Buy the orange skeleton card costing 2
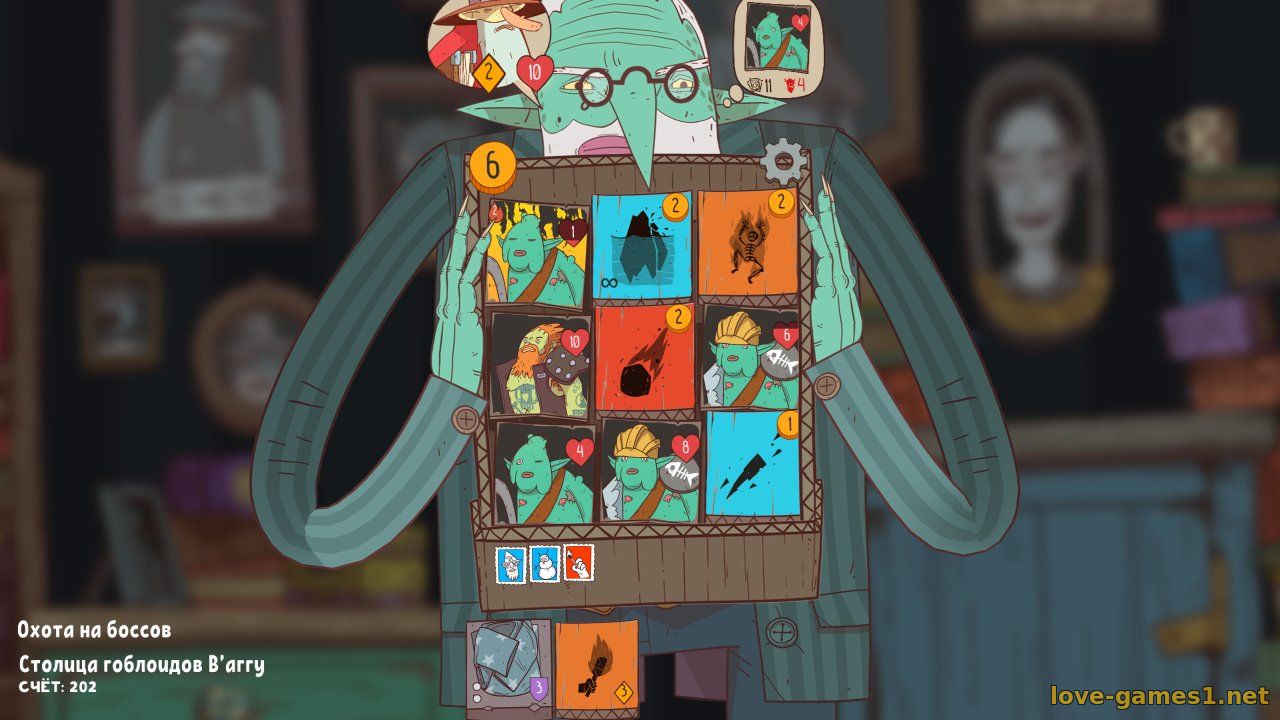Image resolution: width=1280 pixels, height=720 pixels. pyautogui.click(x=748, y=244)
